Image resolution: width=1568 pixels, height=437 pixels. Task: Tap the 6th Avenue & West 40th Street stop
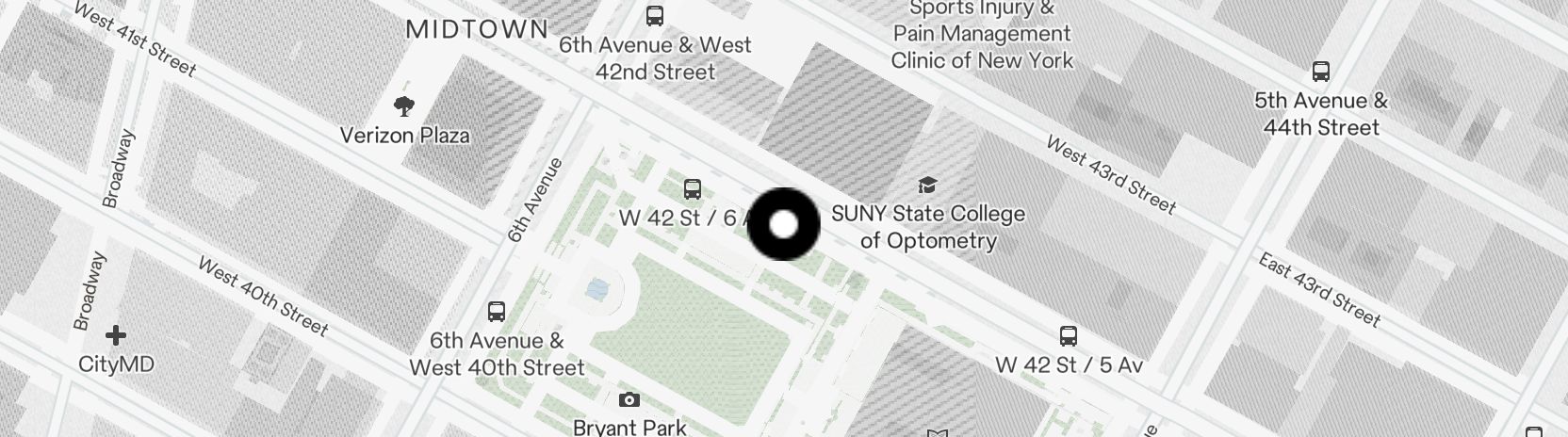point(497,312)
